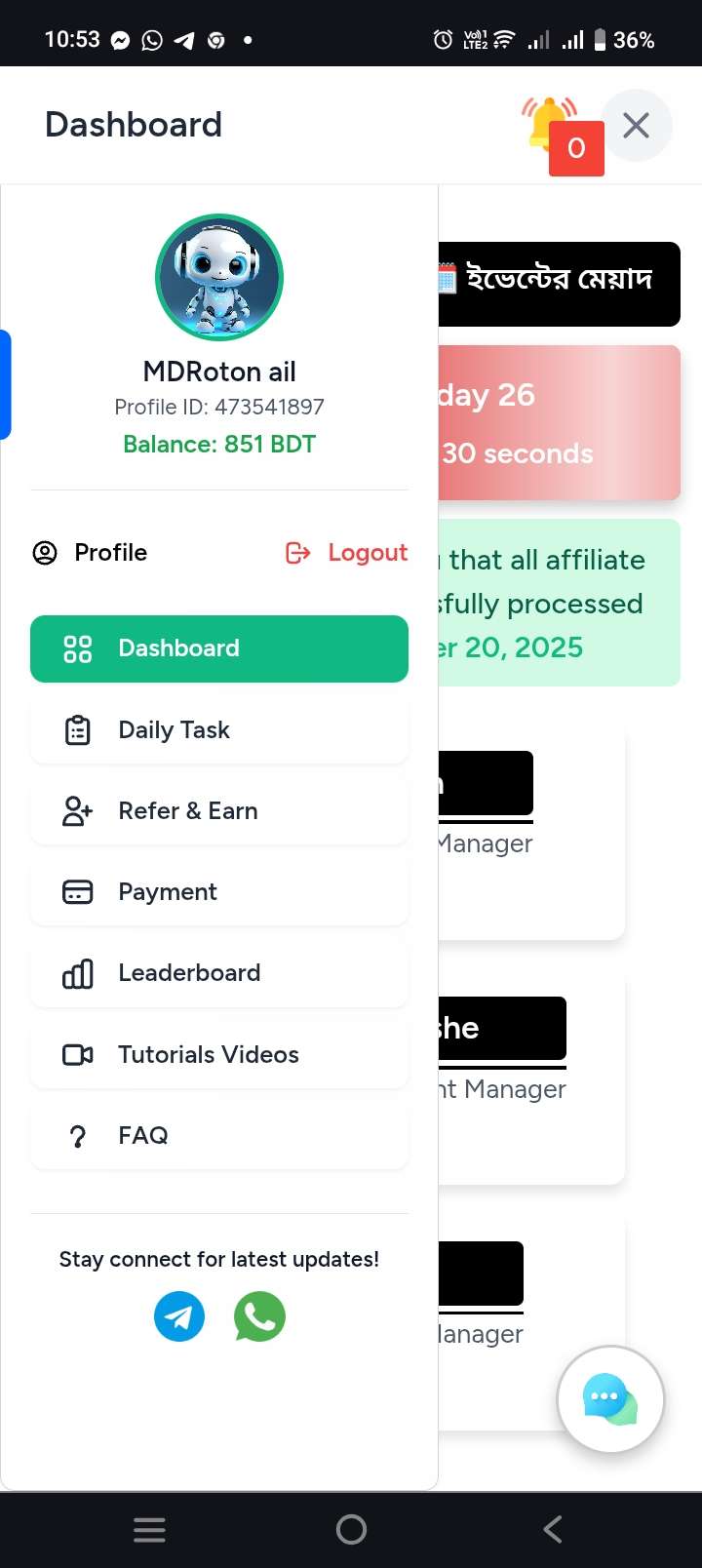
Task: Go to Refer & Earn
Action: (x=219, y=811)
